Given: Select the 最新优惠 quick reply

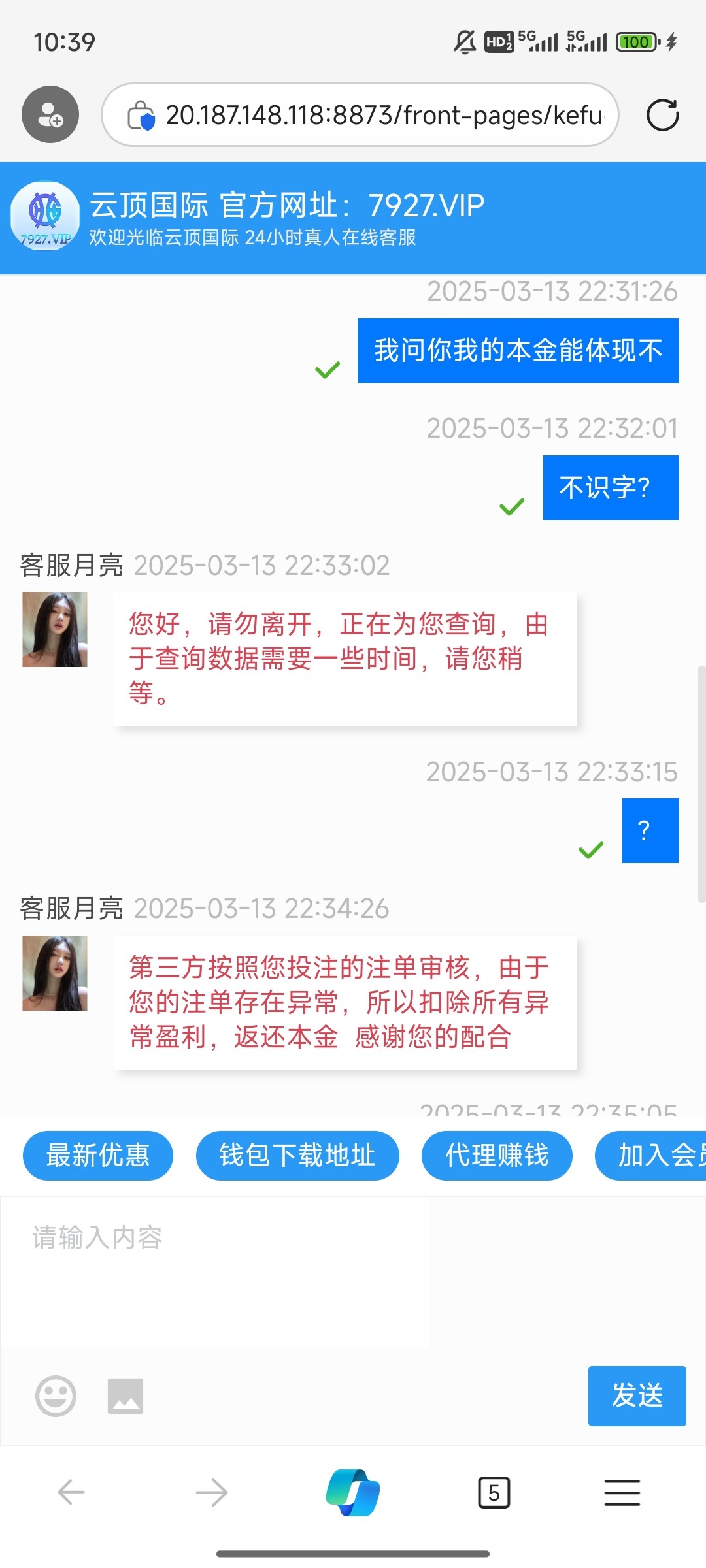Looking at the screenshot, I should [x=97, y=1155].
